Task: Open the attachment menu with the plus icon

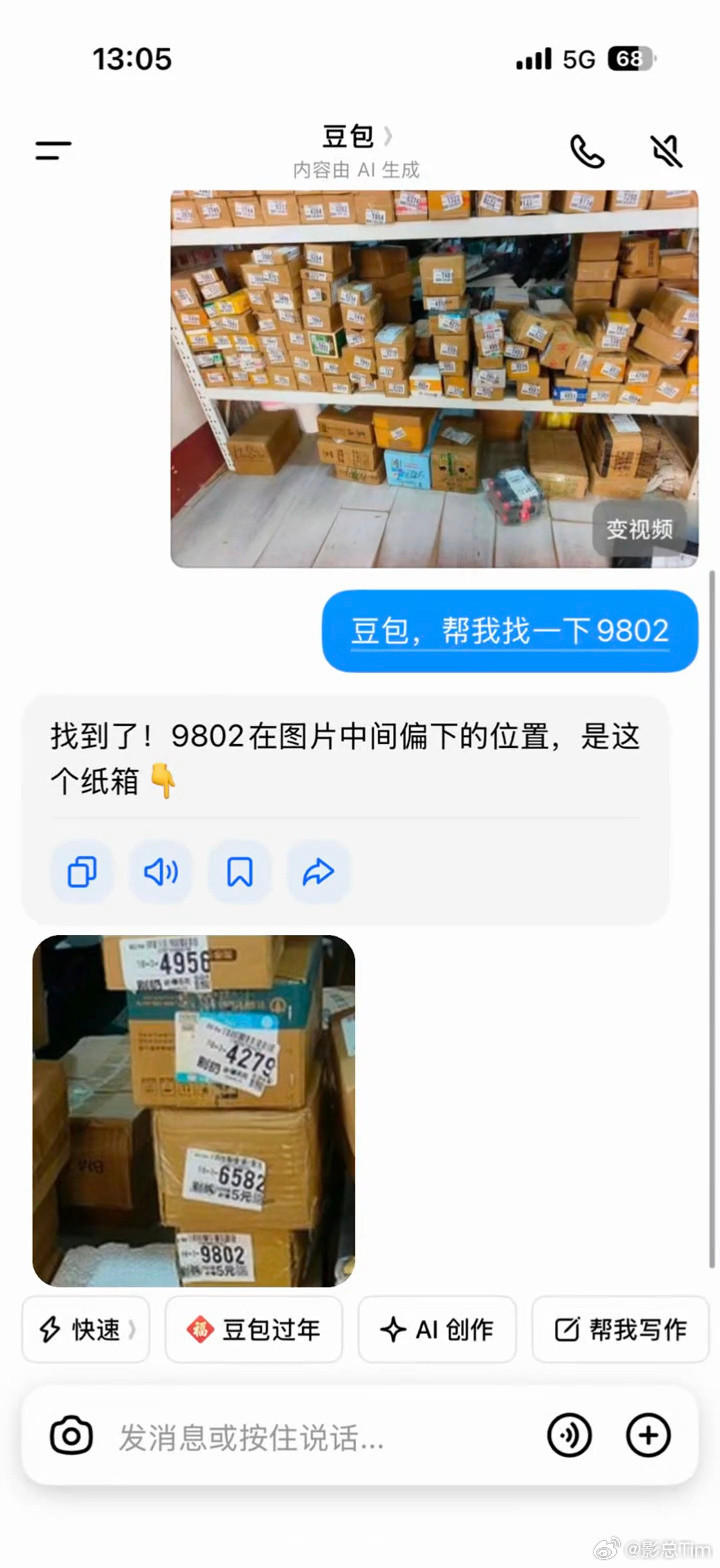Action: 647,1435
